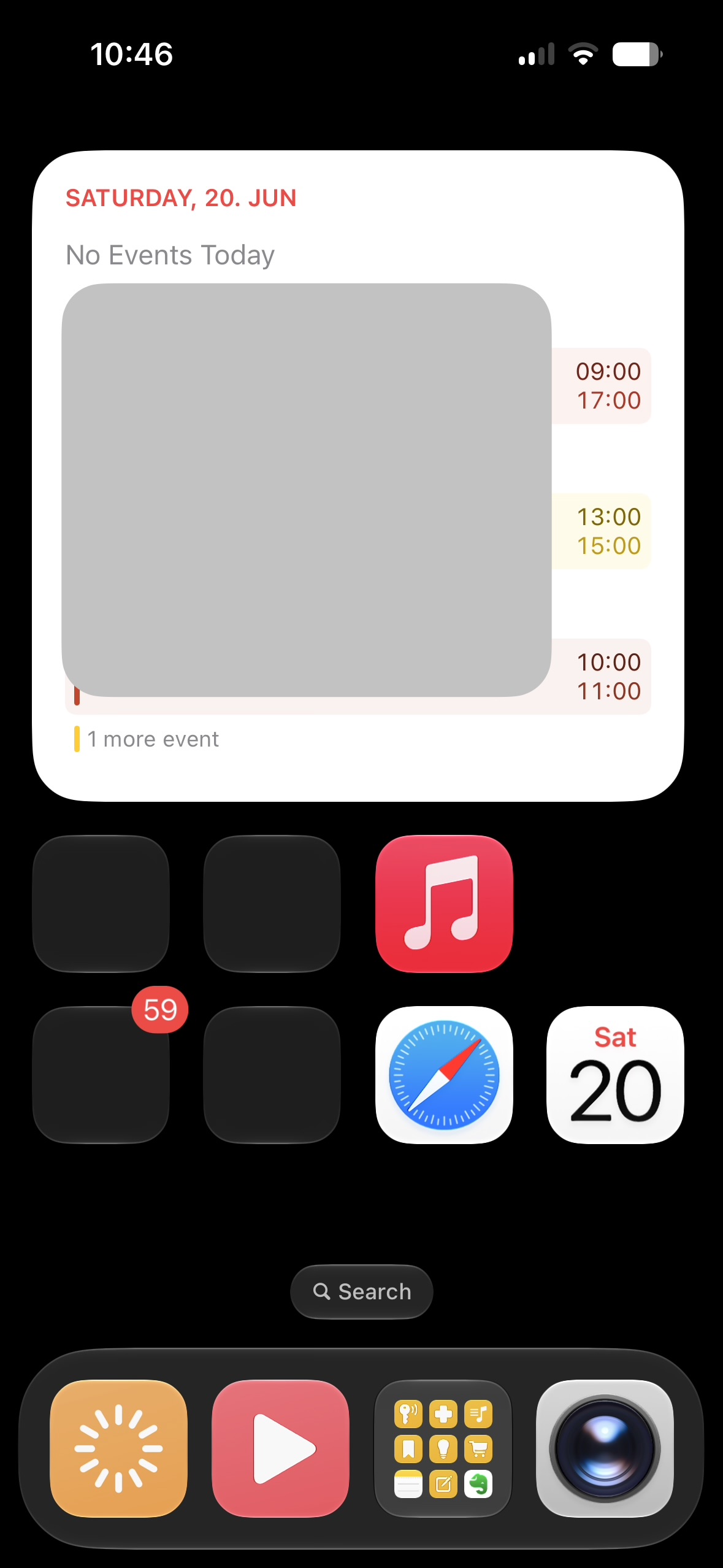Open the app folder in the dock
This screenshot has width=723, height=1568.
(x=443, y=1448)
